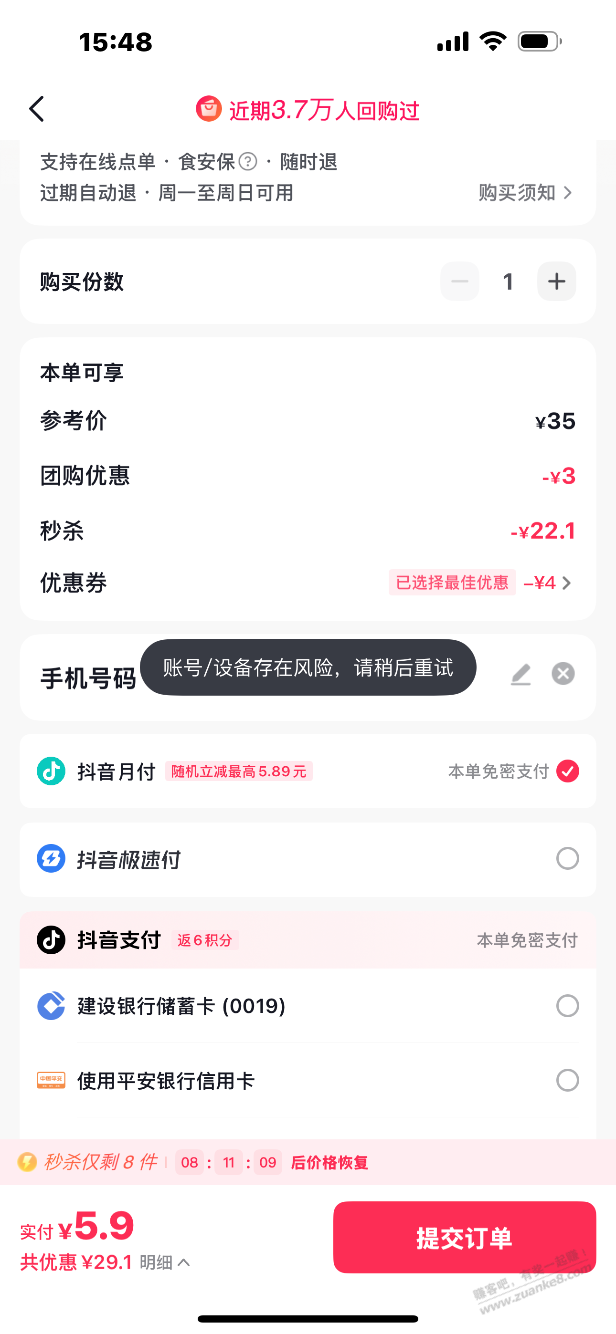Expand the 明细 discount details
This screenshot has height=1334, width=616.
click(x=165, y=1263)
